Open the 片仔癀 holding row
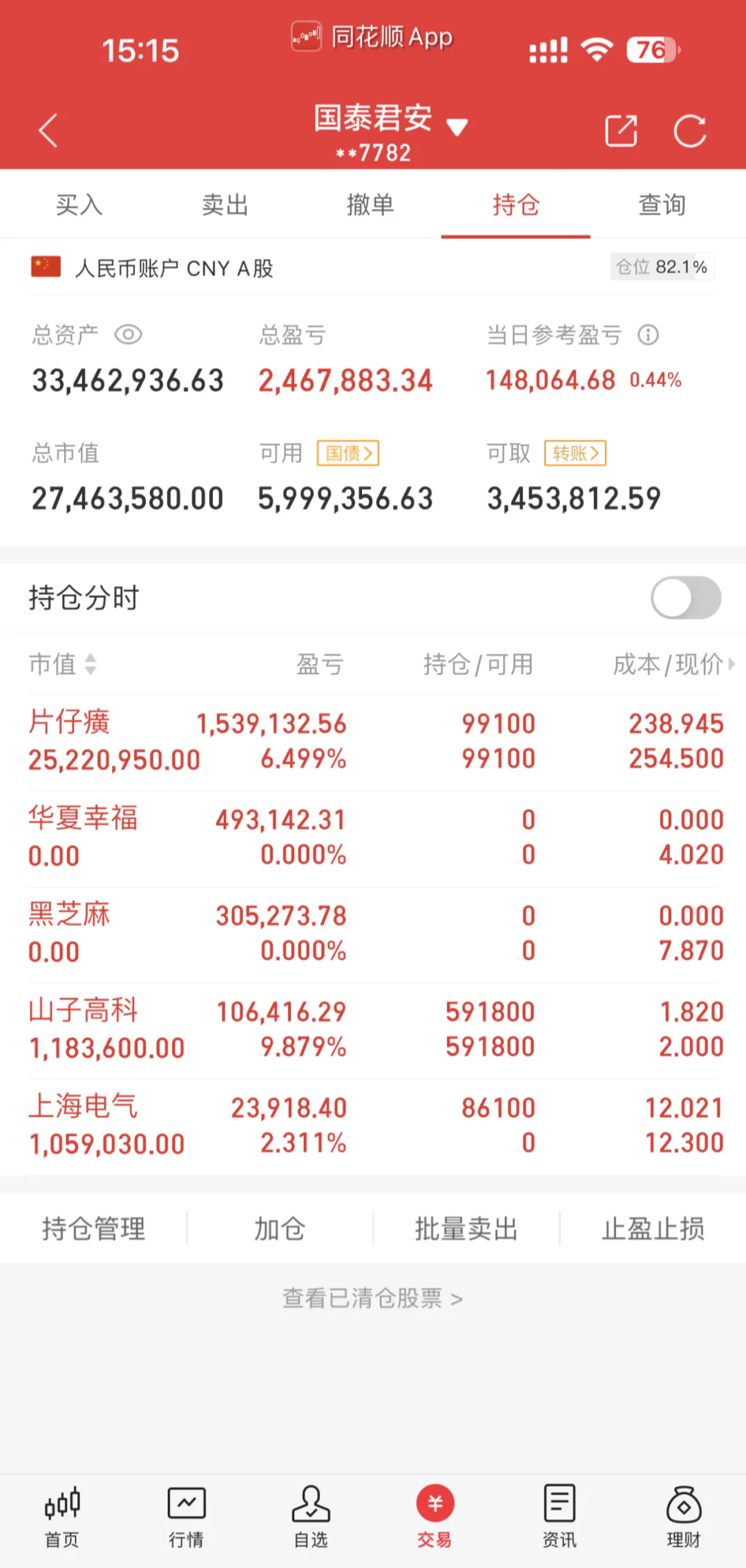The width and height of the screenshot is (746, 1568). 373,742
